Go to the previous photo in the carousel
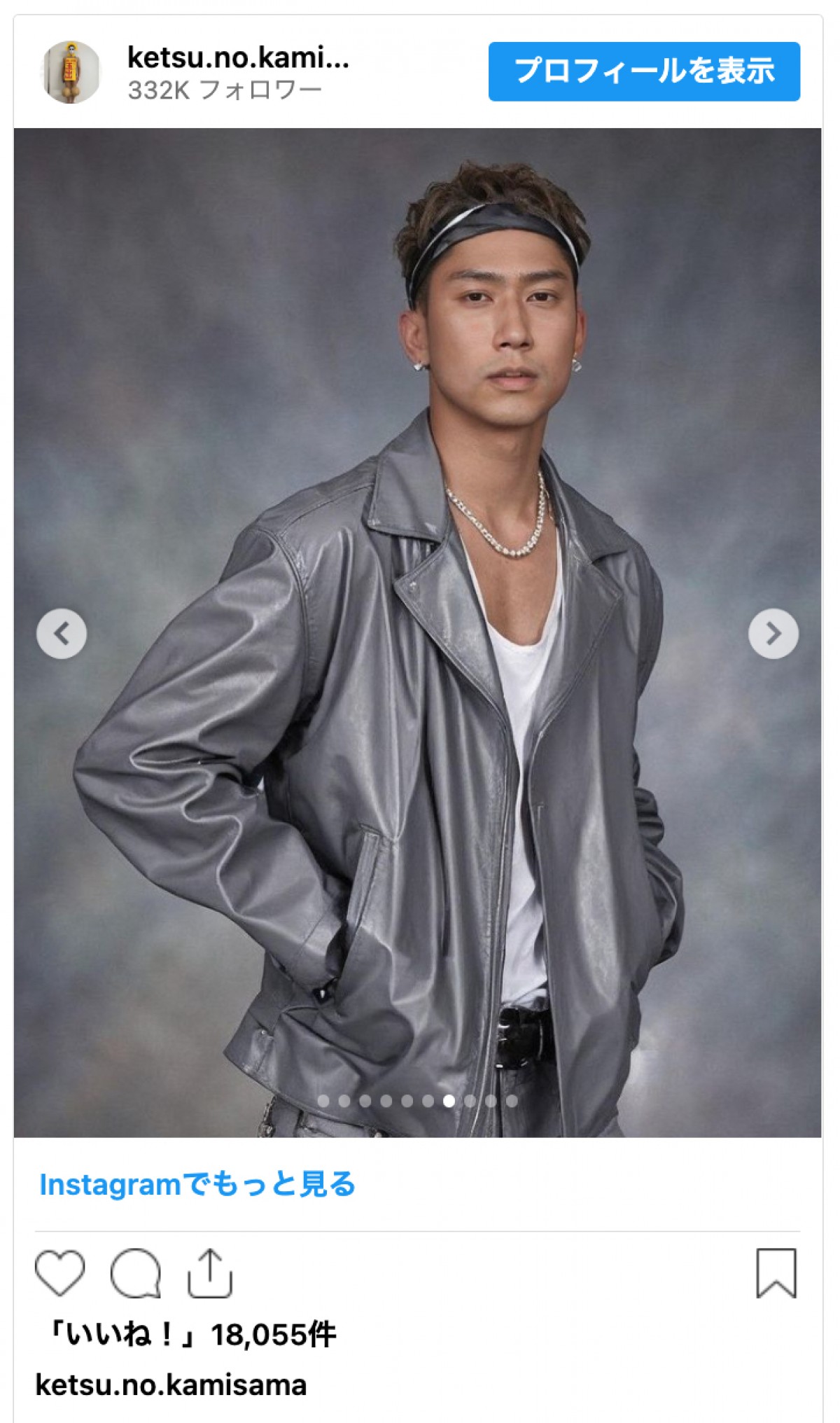 click(x=62, y=634)
